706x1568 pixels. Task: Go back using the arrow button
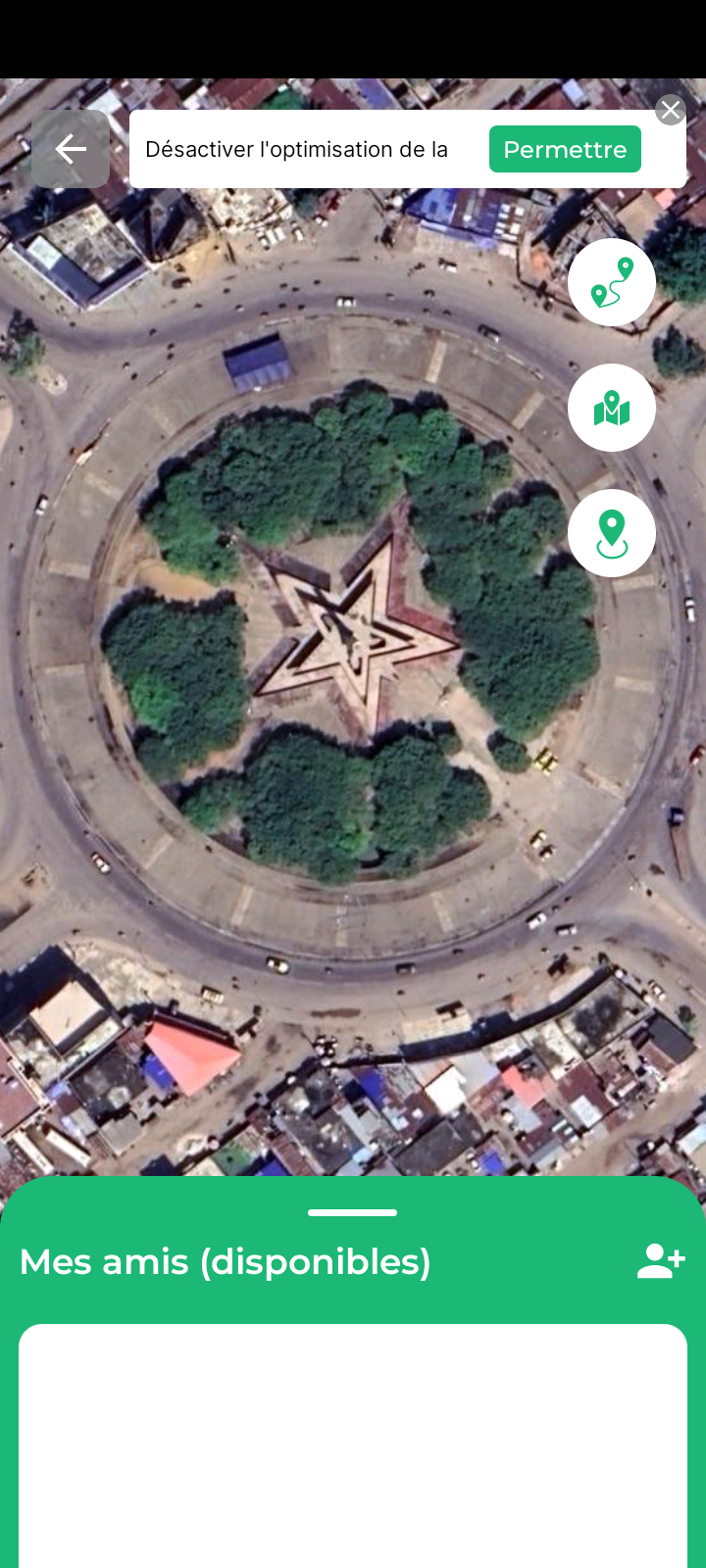(x=71, y=149)
